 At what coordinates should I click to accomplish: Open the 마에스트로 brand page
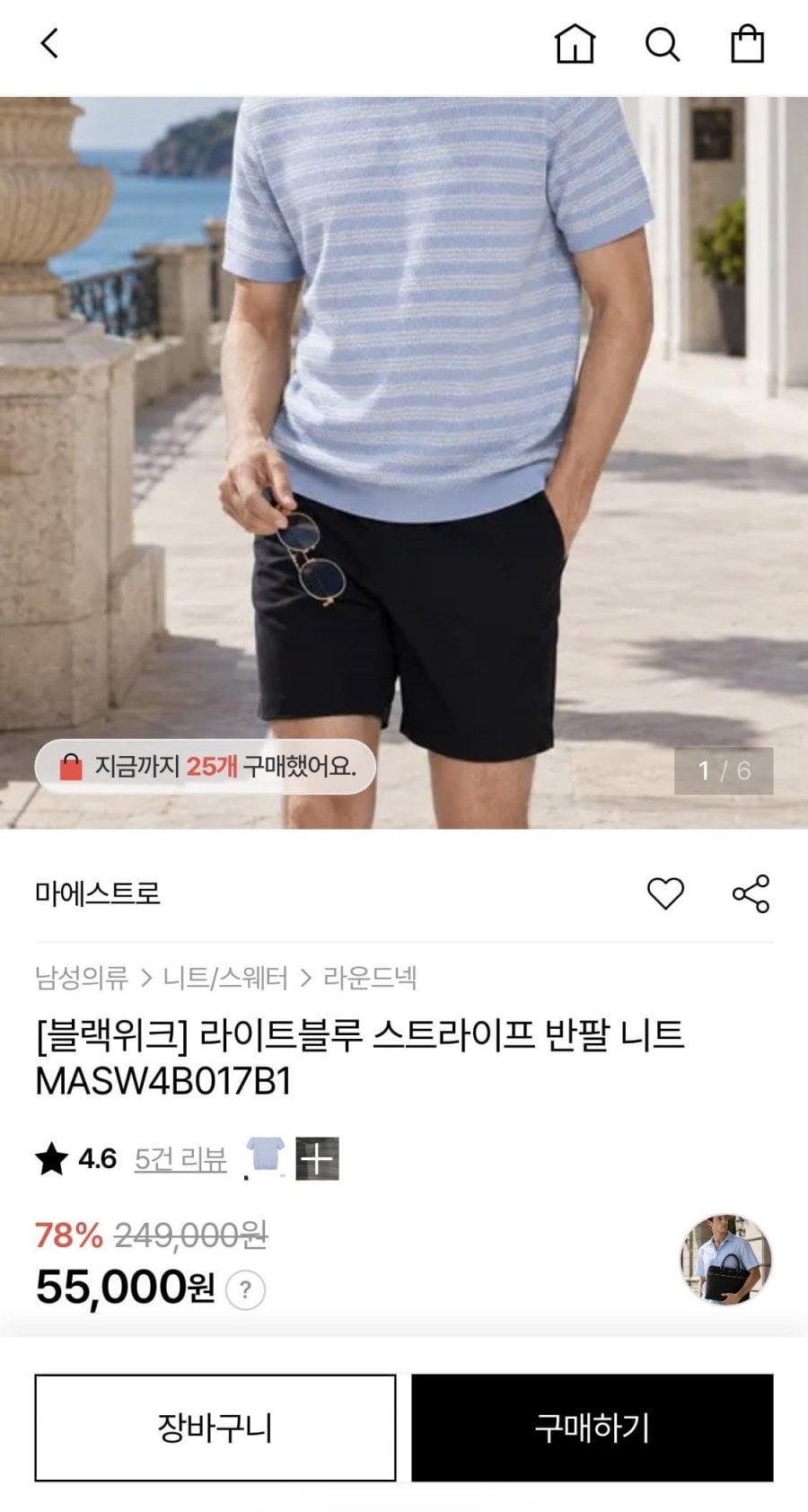98,893
